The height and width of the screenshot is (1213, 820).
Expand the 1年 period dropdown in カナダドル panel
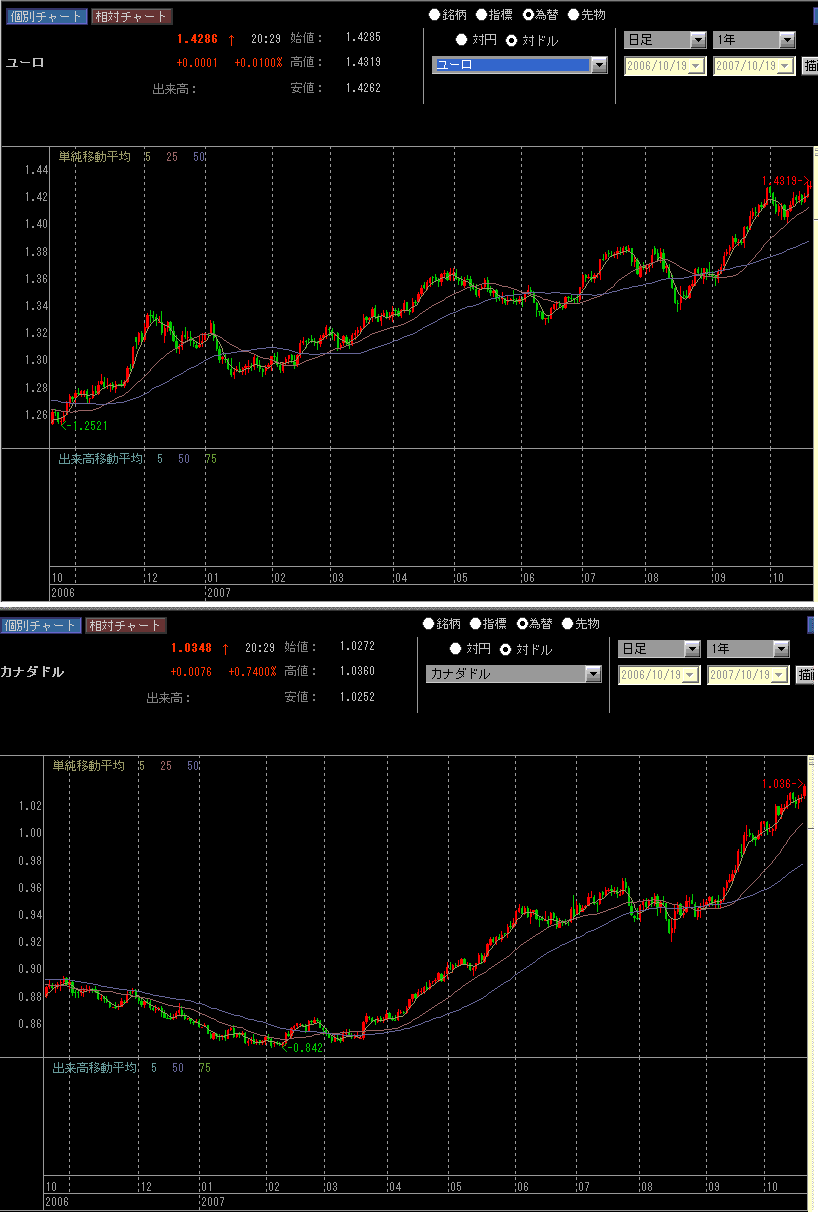[x=780, y=649]
